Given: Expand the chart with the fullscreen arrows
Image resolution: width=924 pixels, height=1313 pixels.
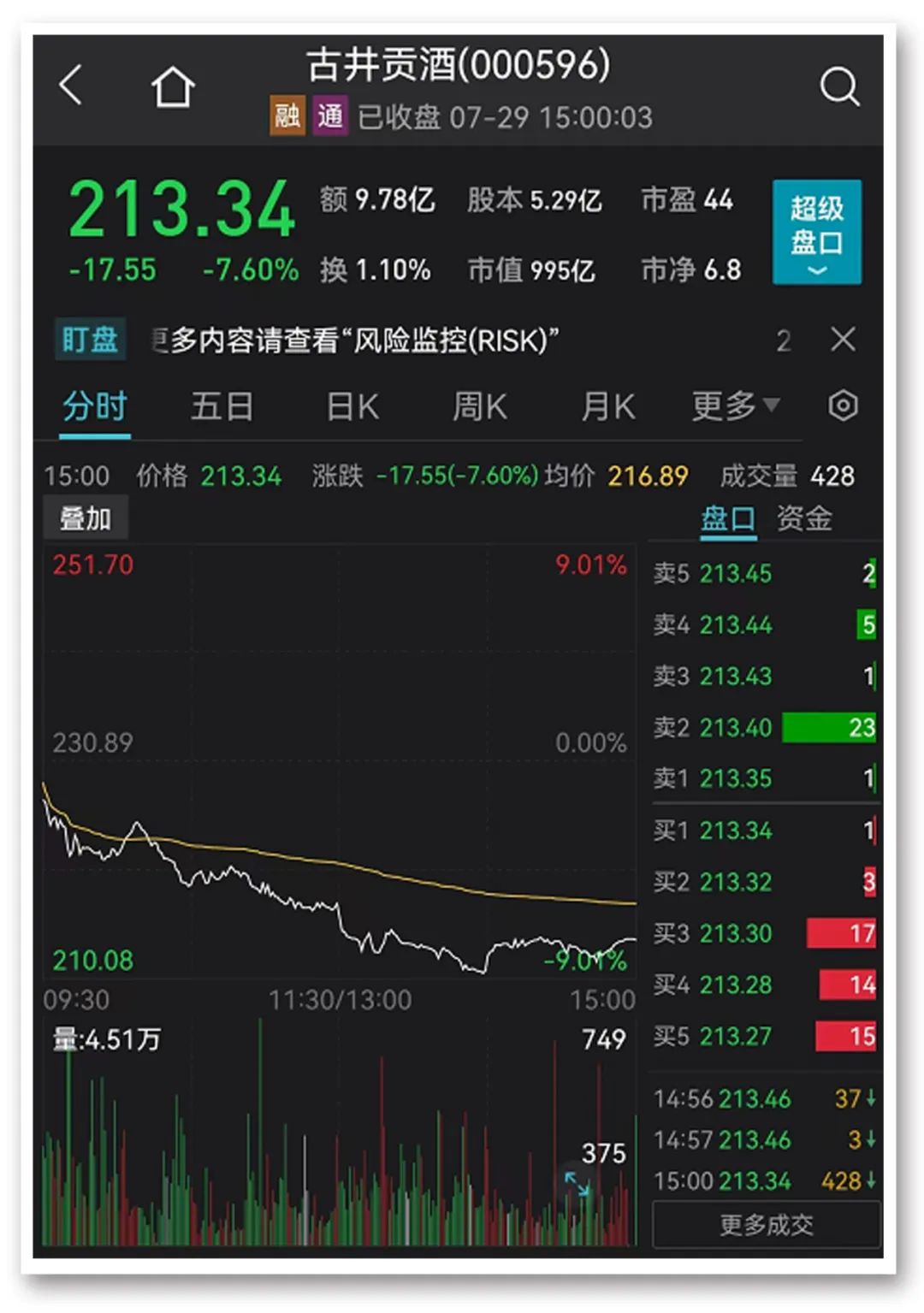Looking at the screenshot, I should pos(577,1184).
